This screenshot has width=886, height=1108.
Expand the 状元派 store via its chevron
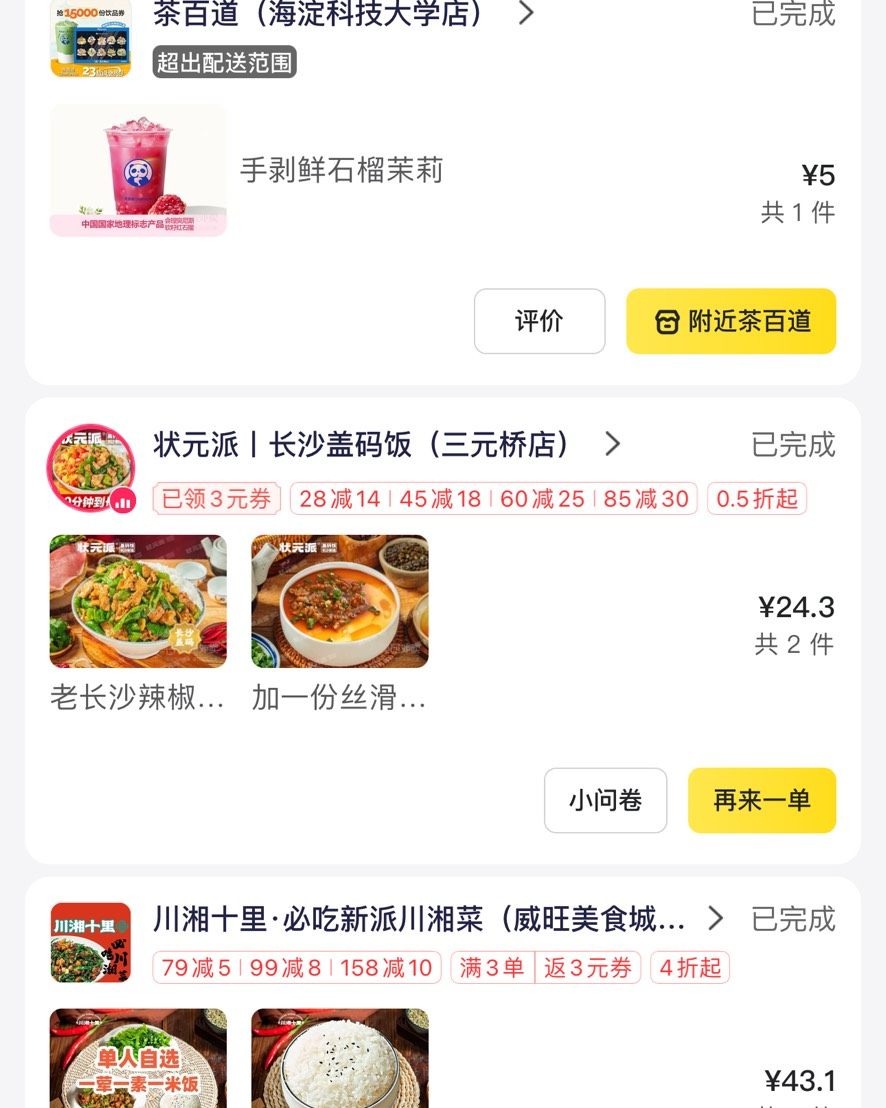612,444
